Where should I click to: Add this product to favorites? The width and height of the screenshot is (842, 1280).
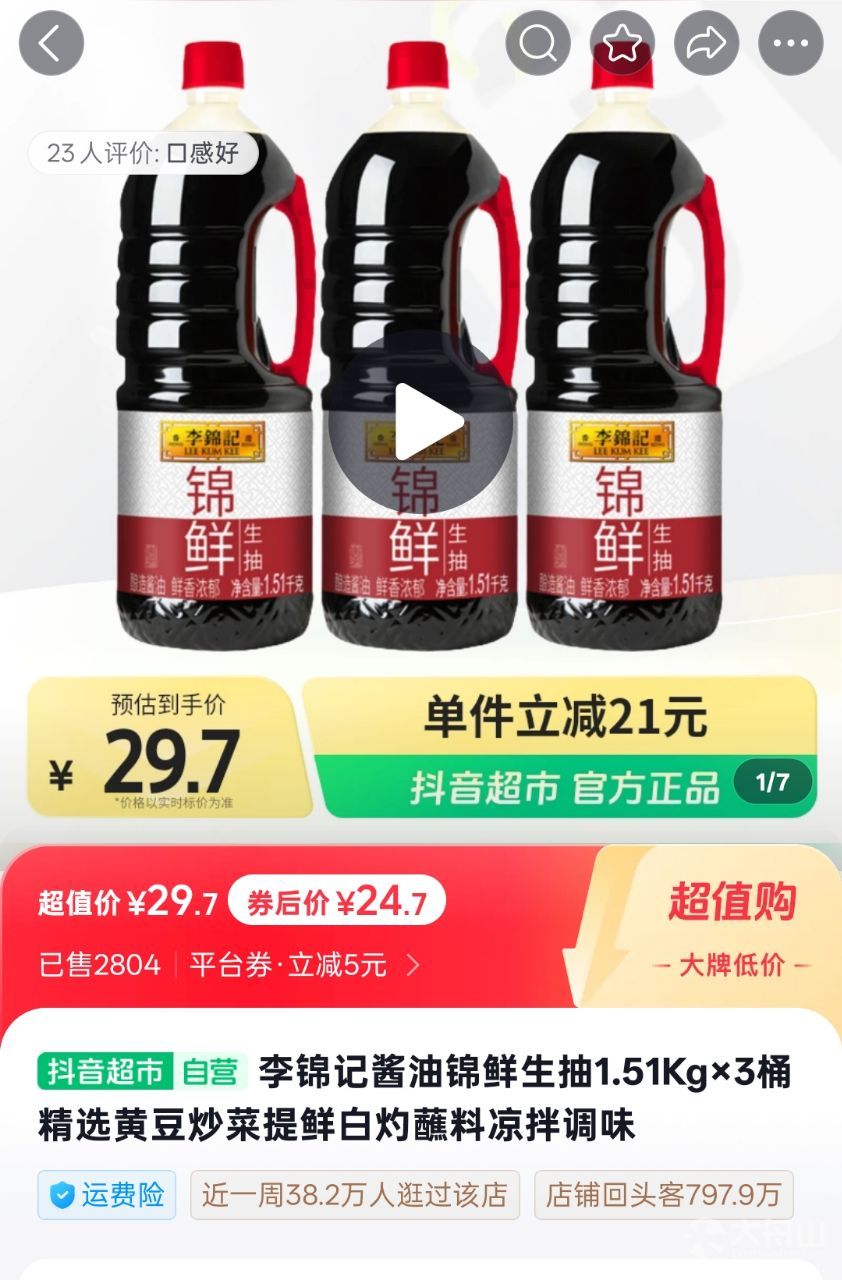(x=622, y=43)
